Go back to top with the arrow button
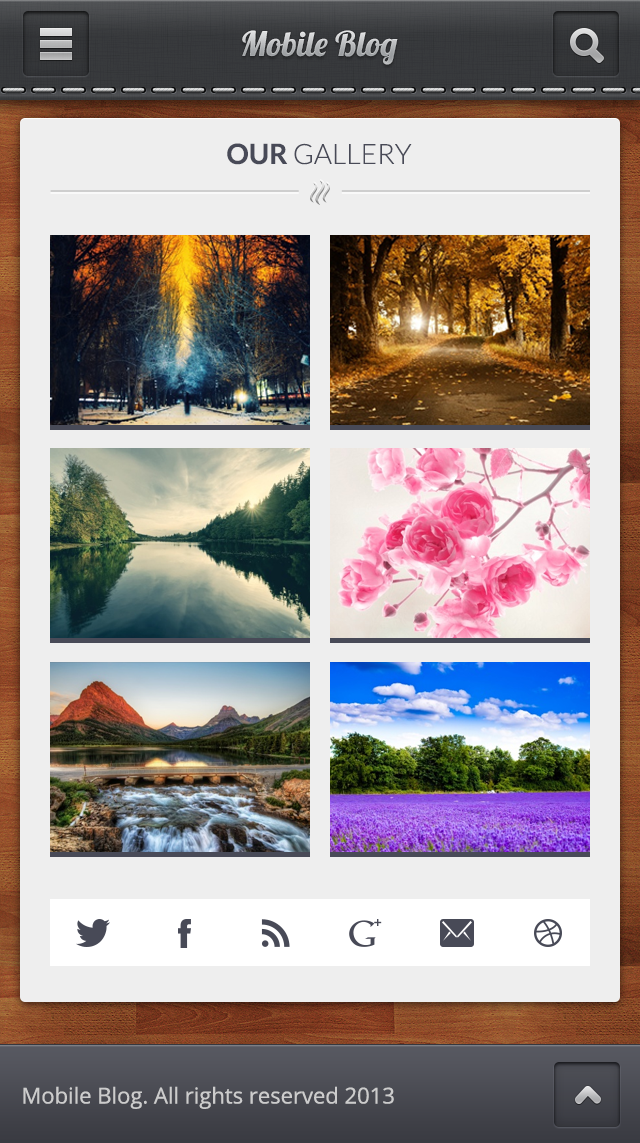640x1143 pixels. tap(587, 1096)
